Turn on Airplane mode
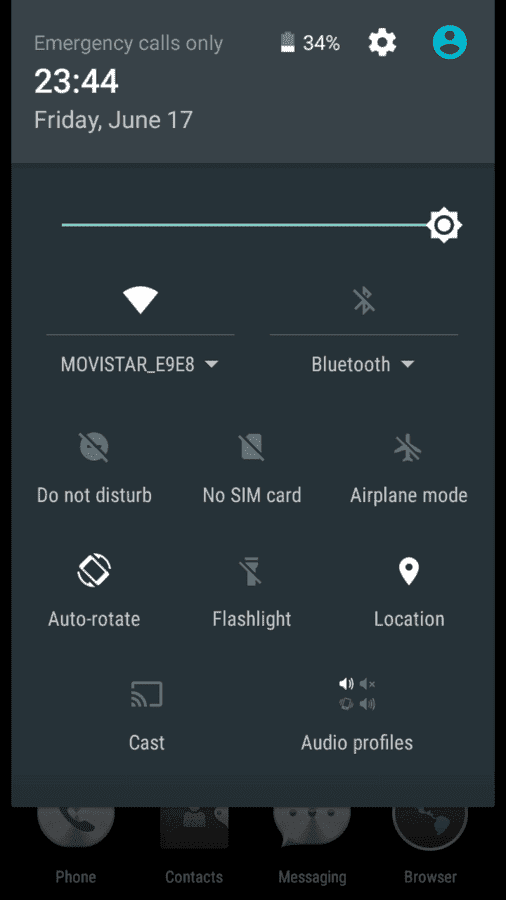The image size is (506, 900). tap(408, 469)
